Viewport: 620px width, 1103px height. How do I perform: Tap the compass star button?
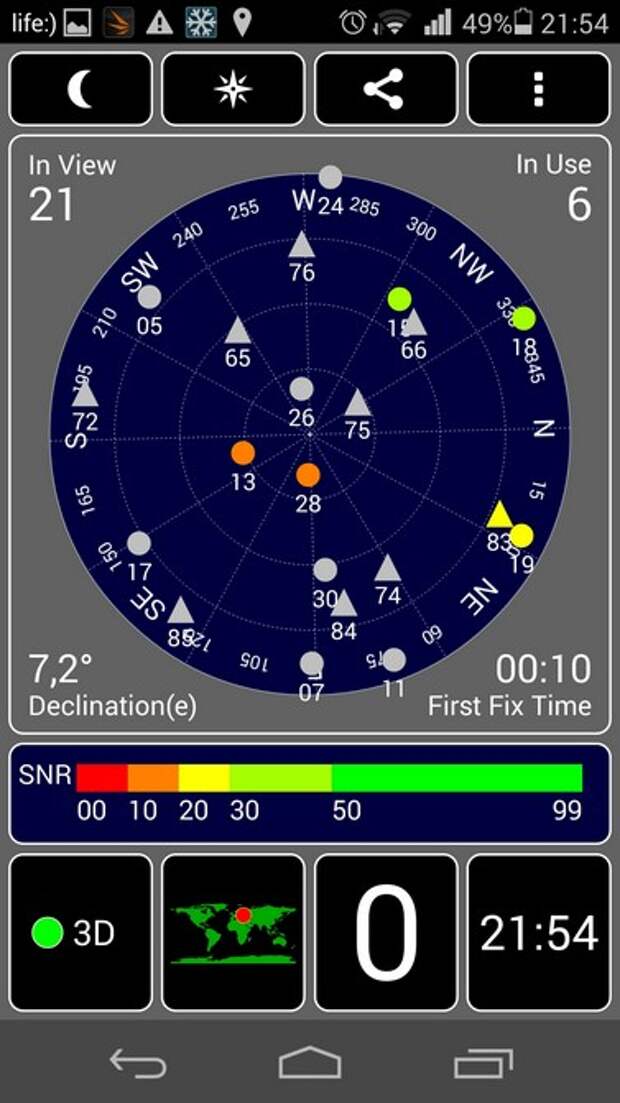point(233,89)
